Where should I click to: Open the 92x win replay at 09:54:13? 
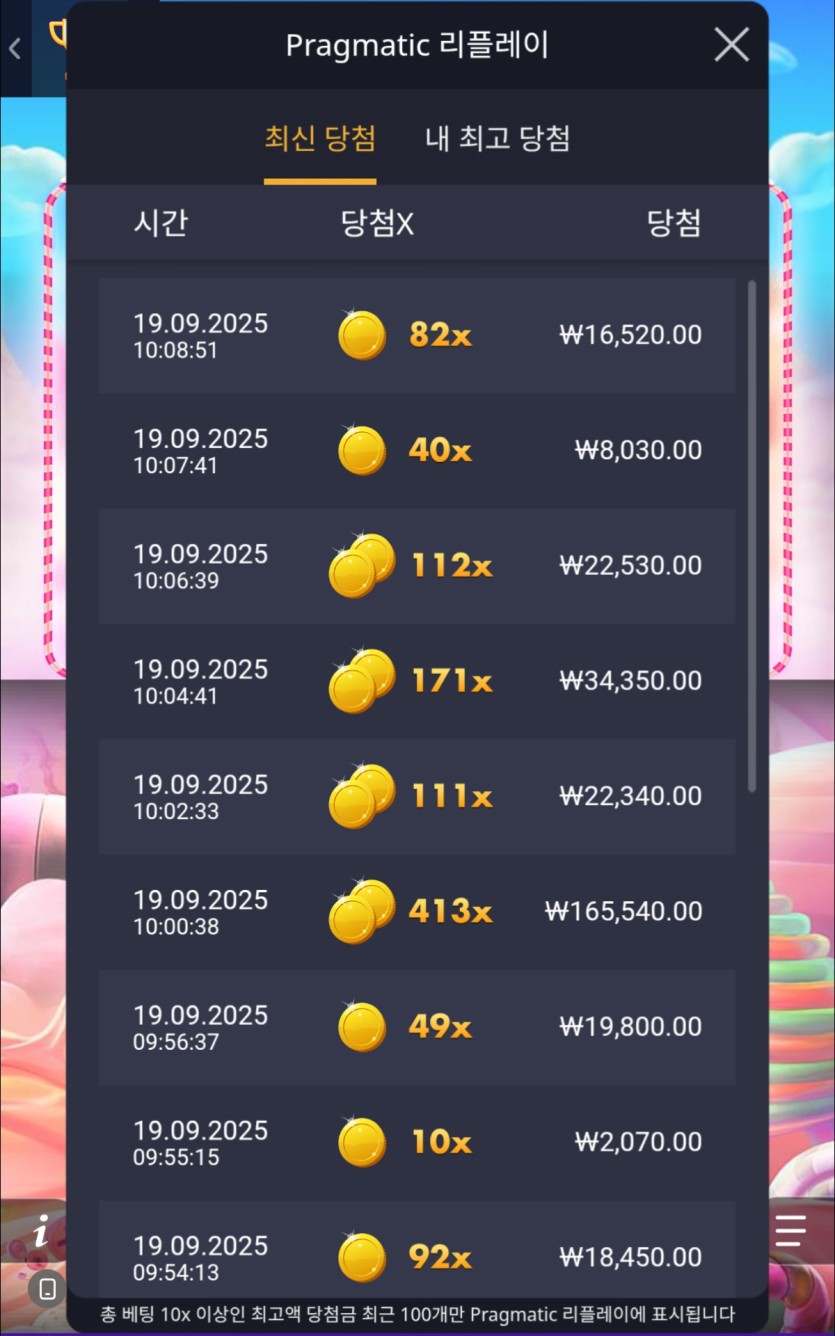point(417,1255)
